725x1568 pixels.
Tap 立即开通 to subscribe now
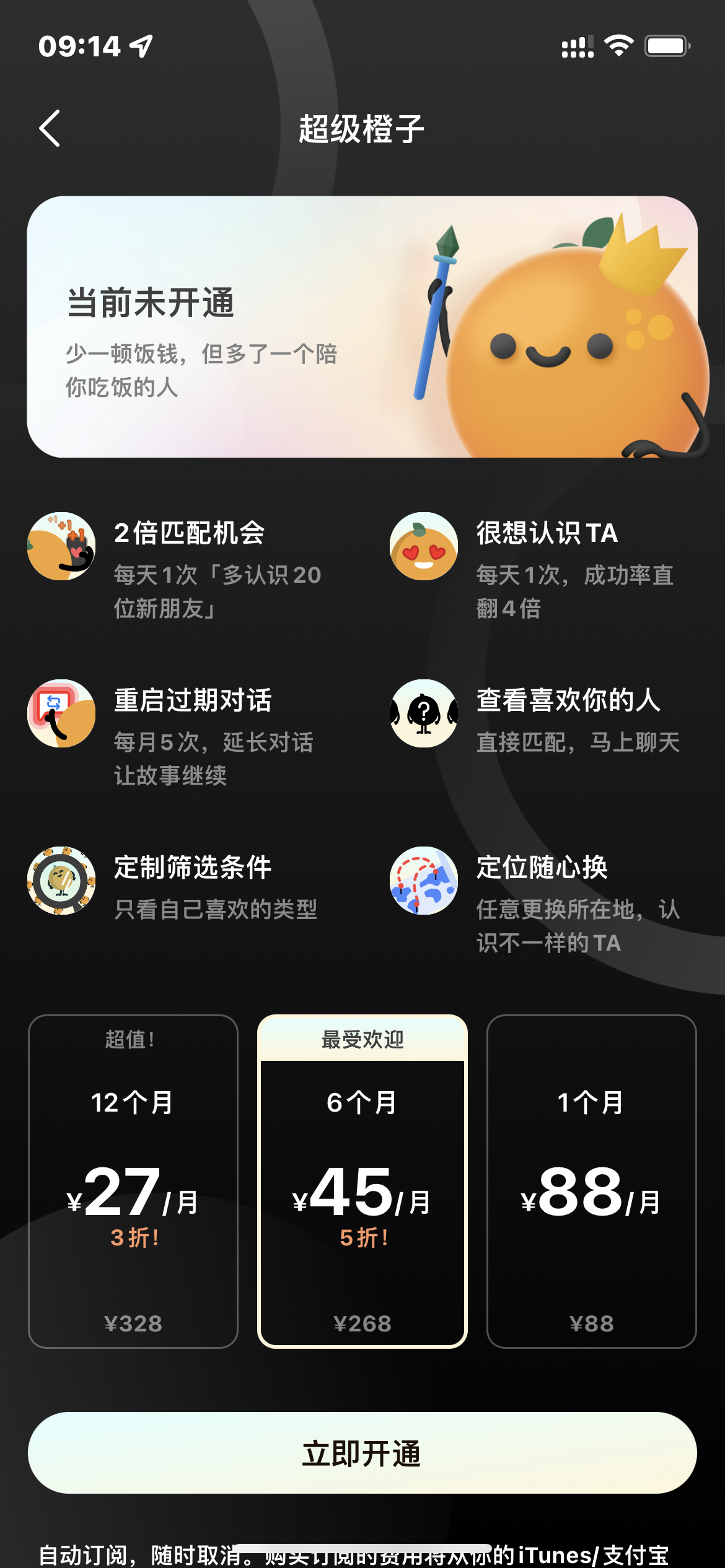tap(362, 1452)
